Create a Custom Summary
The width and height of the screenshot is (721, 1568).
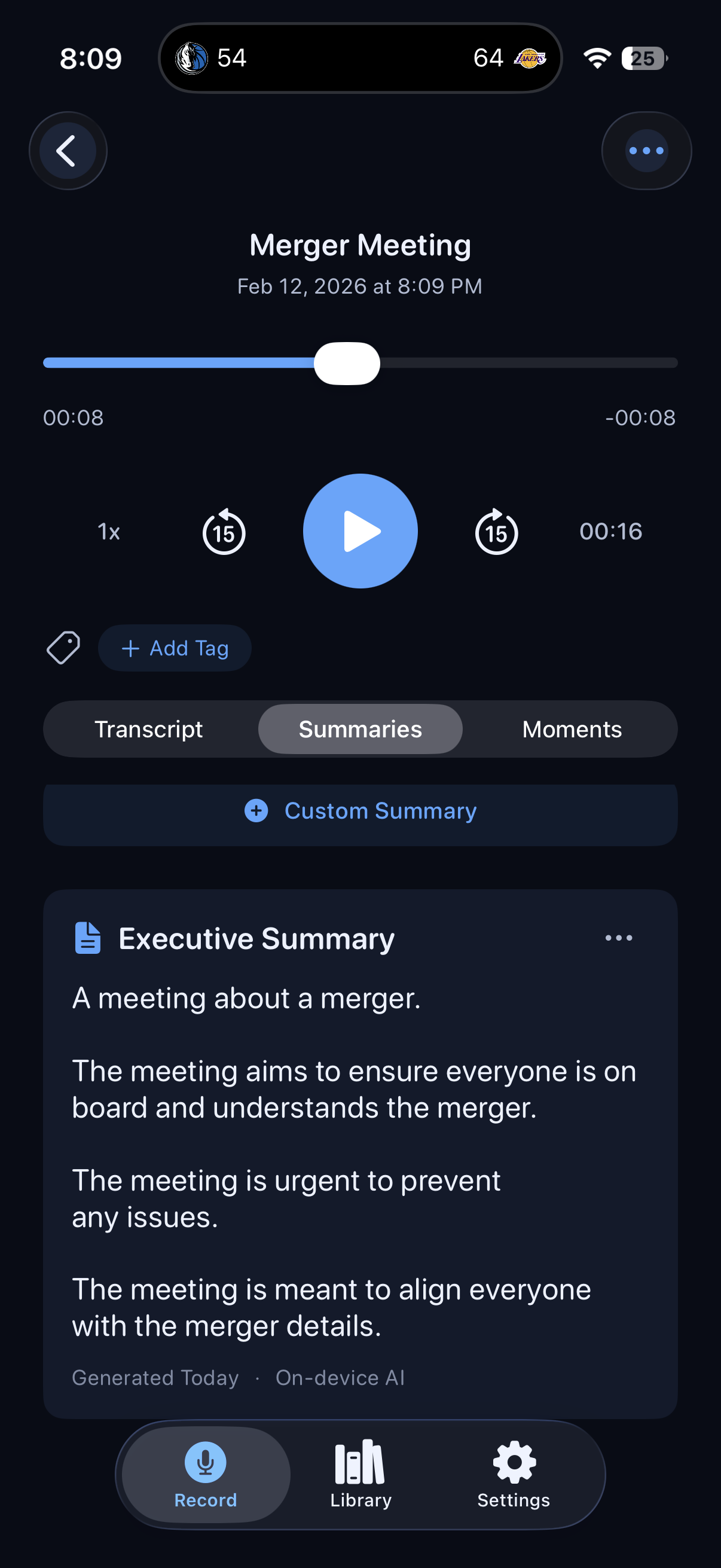click(x=360, y=811)
